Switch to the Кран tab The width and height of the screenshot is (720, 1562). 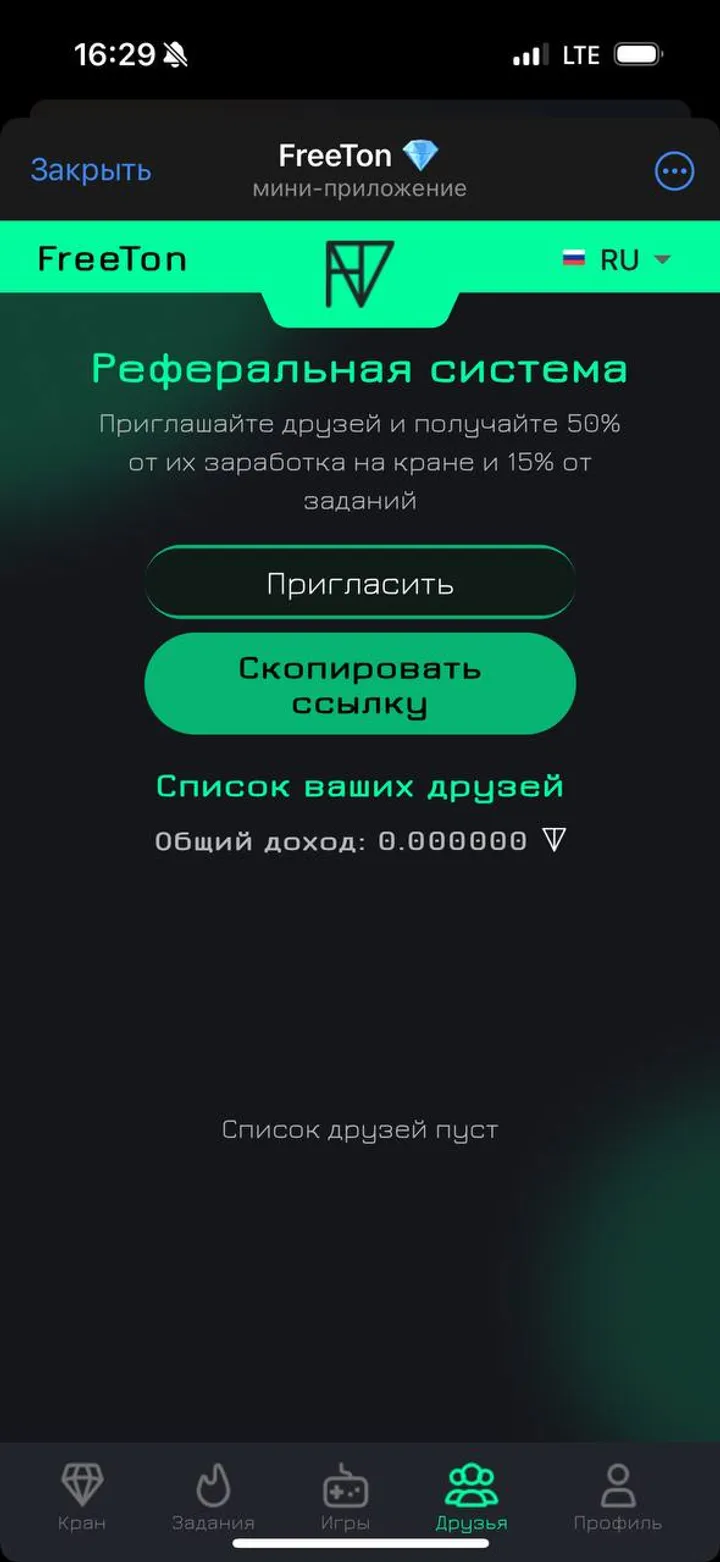[82, 1497]
